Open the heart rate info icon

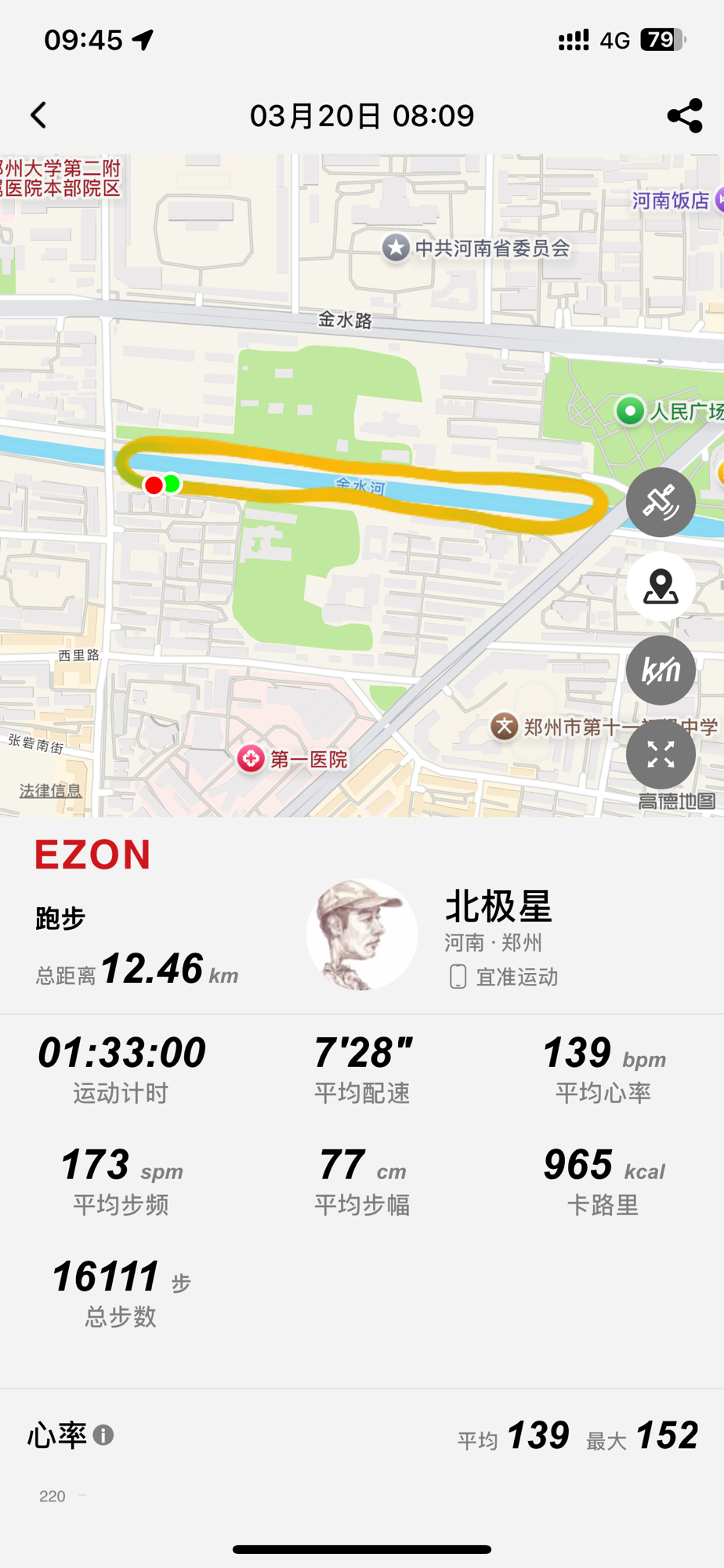point(103,1435)
